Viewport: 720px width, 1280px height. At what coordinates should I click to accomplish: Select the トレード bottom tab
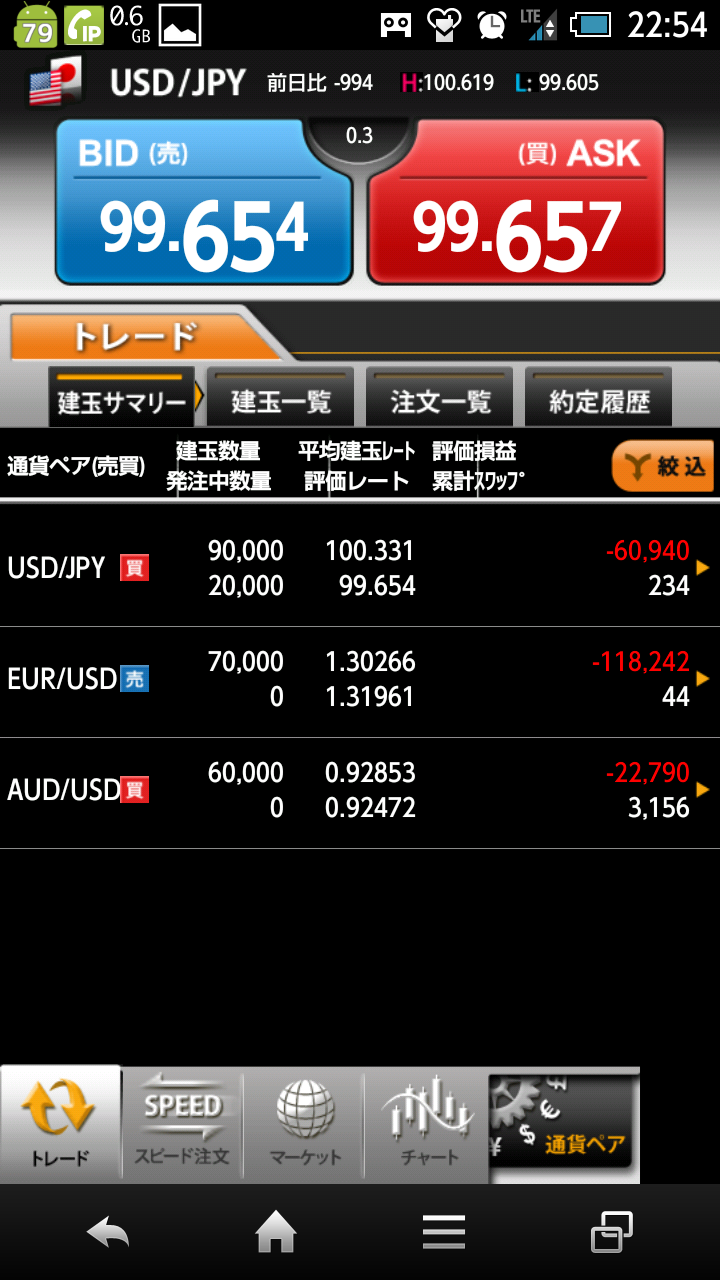[60, 1125]
